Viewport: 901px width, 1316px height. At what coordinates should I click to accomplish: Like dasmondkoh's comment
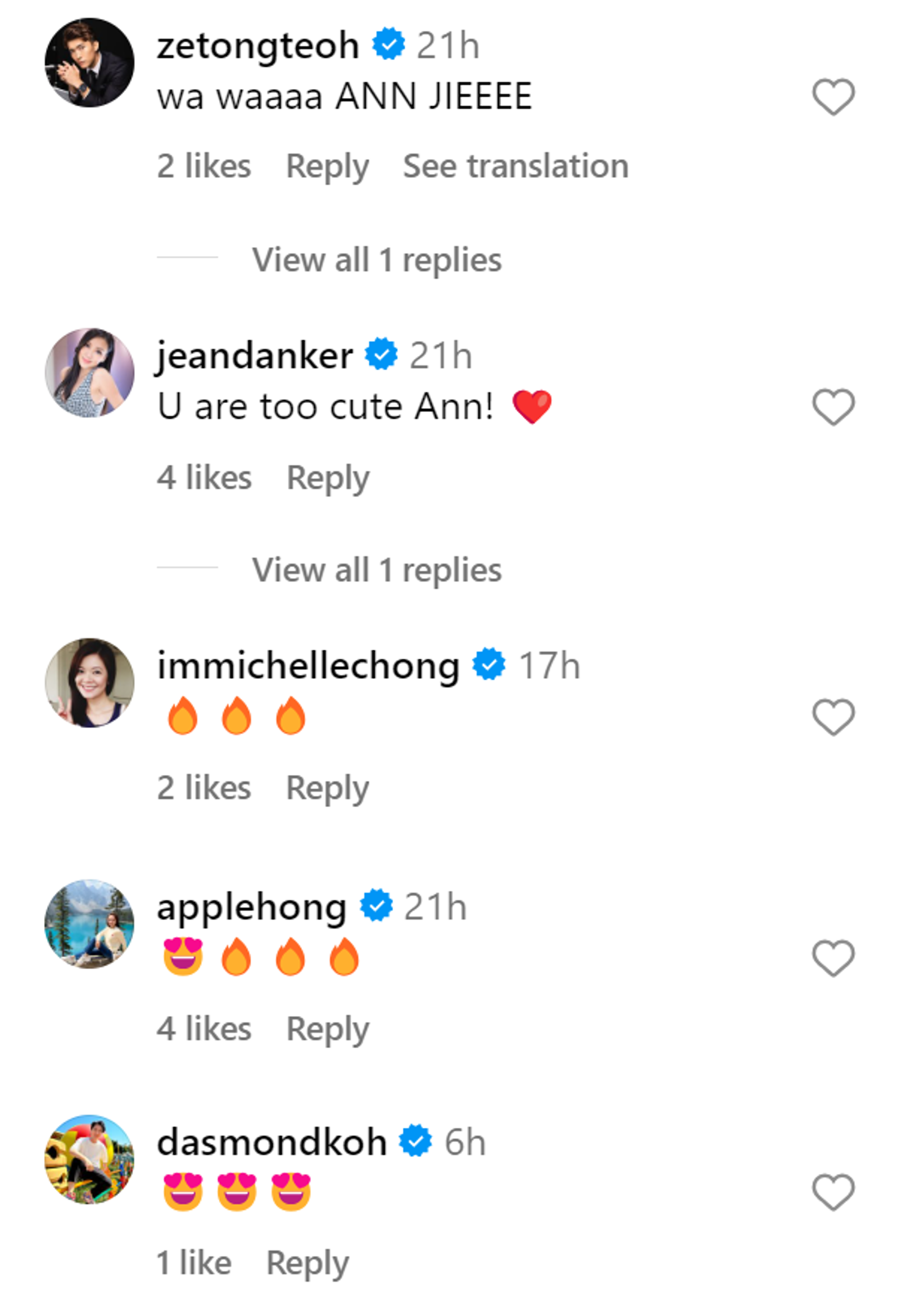coord(833,1192)
